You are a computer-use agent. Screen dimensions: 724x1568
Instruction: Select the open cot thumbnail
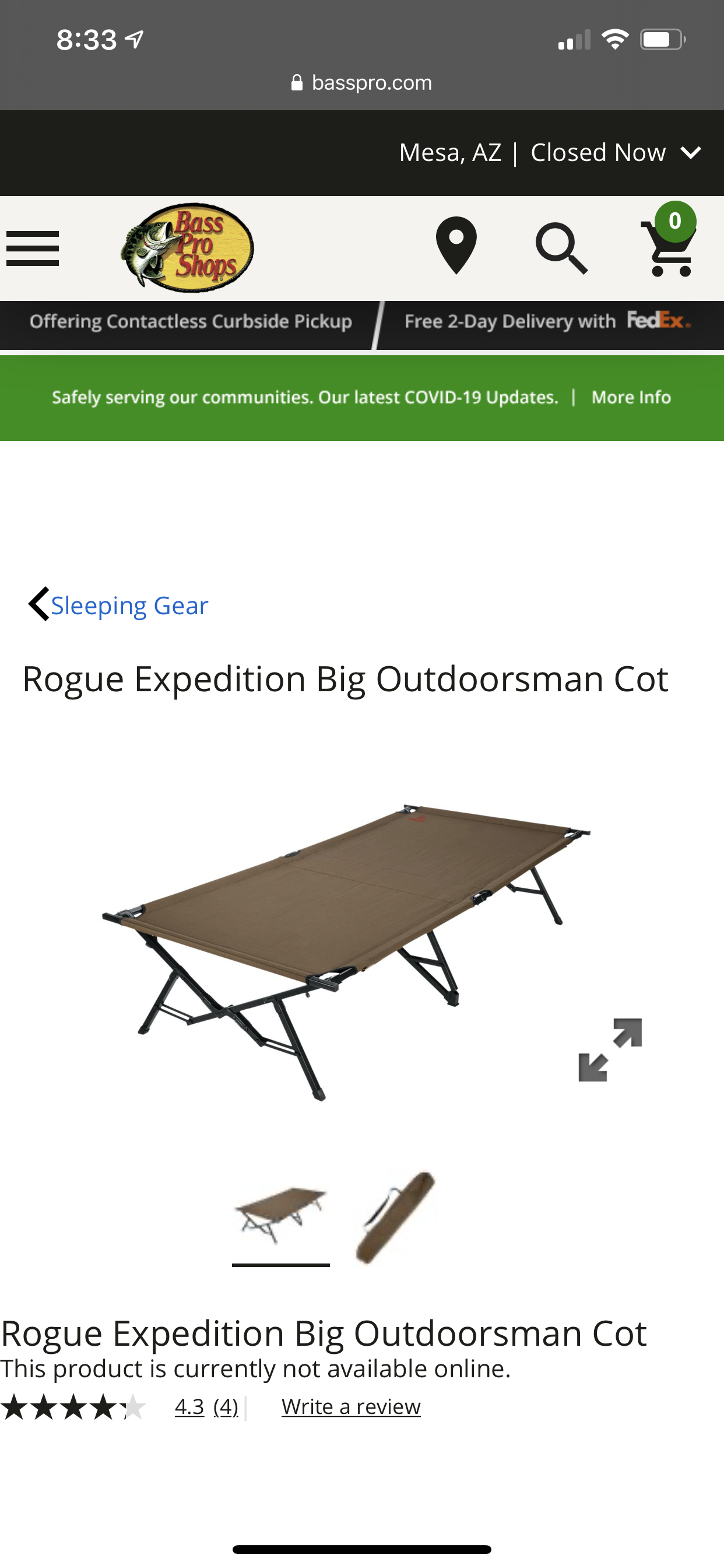coord(280,1216)
